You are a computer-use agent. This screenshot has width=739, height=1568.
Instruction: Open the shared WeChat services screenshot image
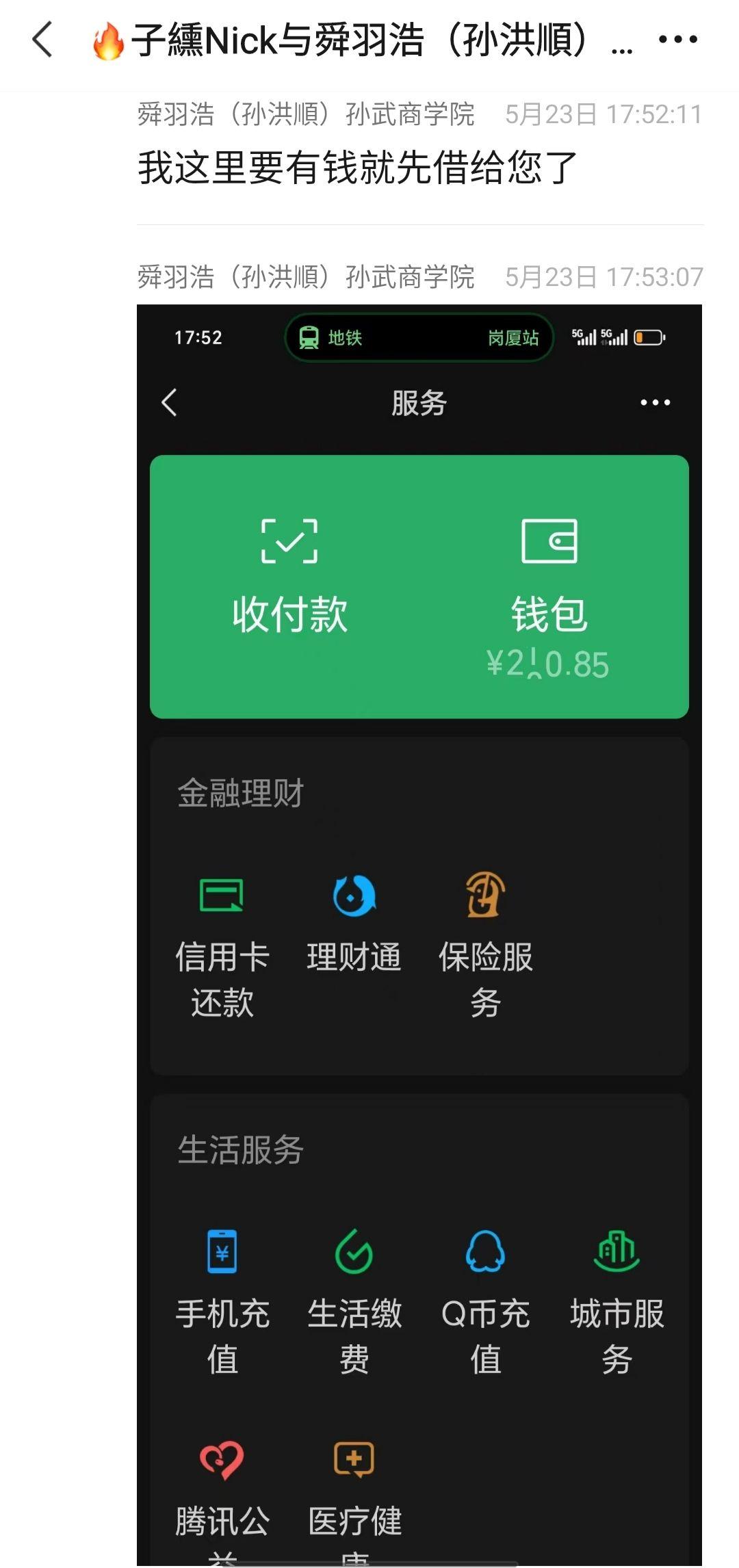tap(419, 935)
